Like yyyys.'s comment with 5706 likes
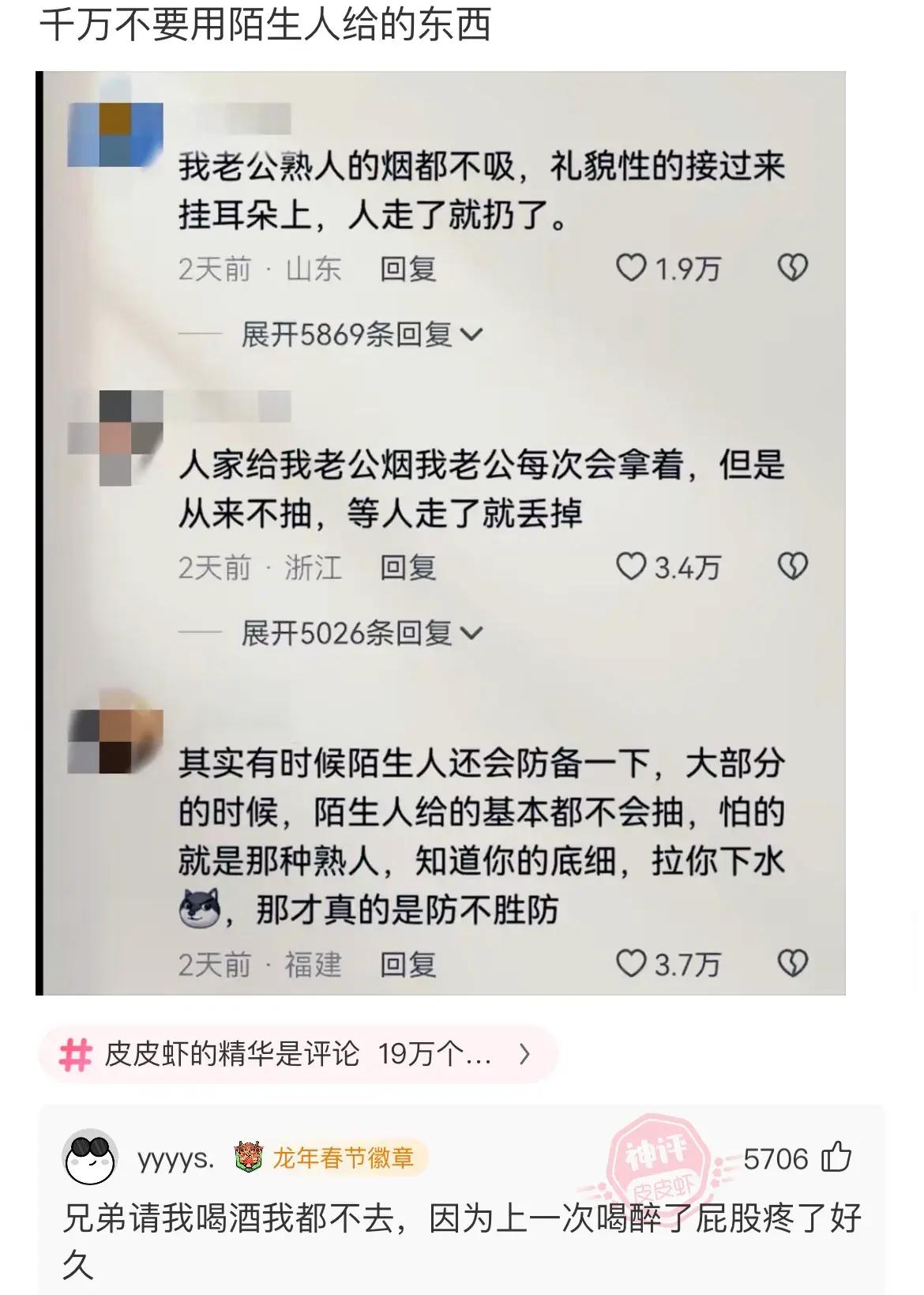Image resolution: width=924 pixels, height=1295 pixels. coord(836,1158)
